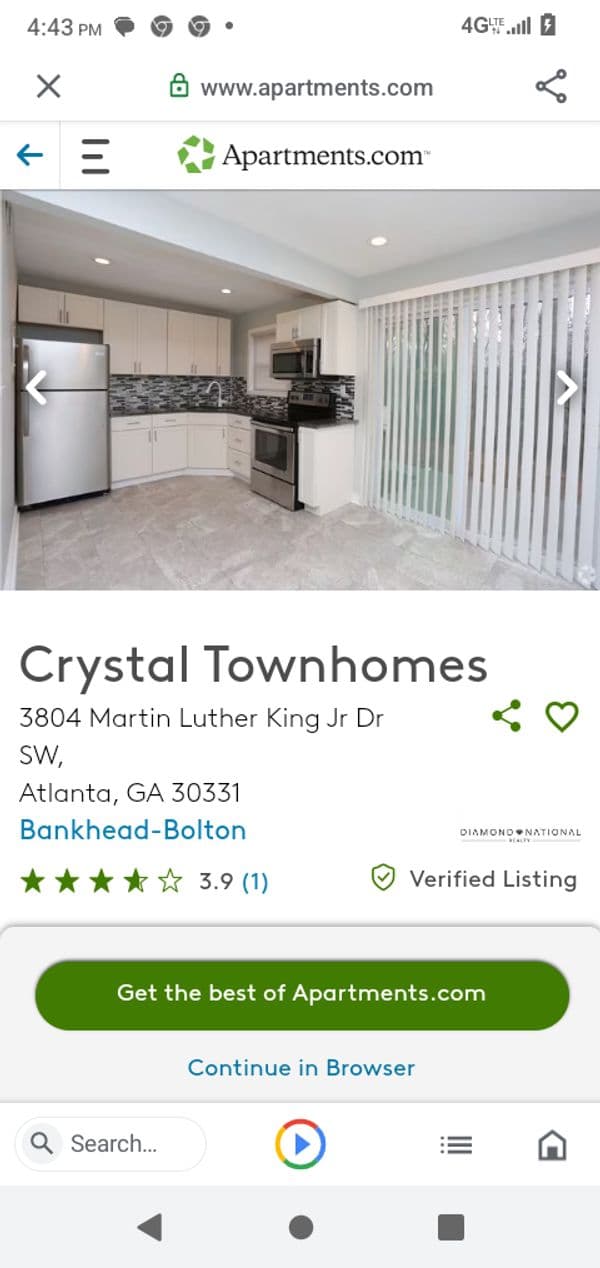
Task: Share the Crystal Townhomes listing
Action: coord(507,716)
